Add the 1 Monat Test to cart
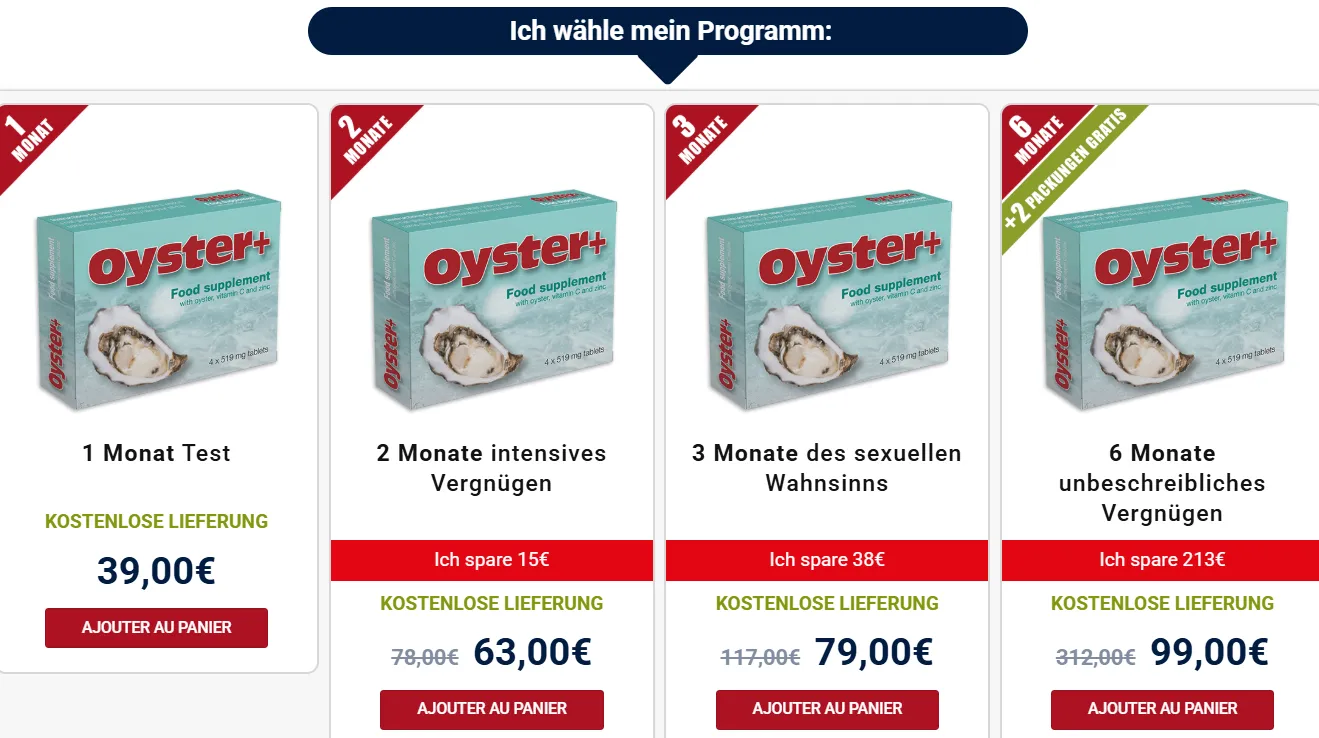This screenshot has width=1319, height=738. [x=156, y=628]
